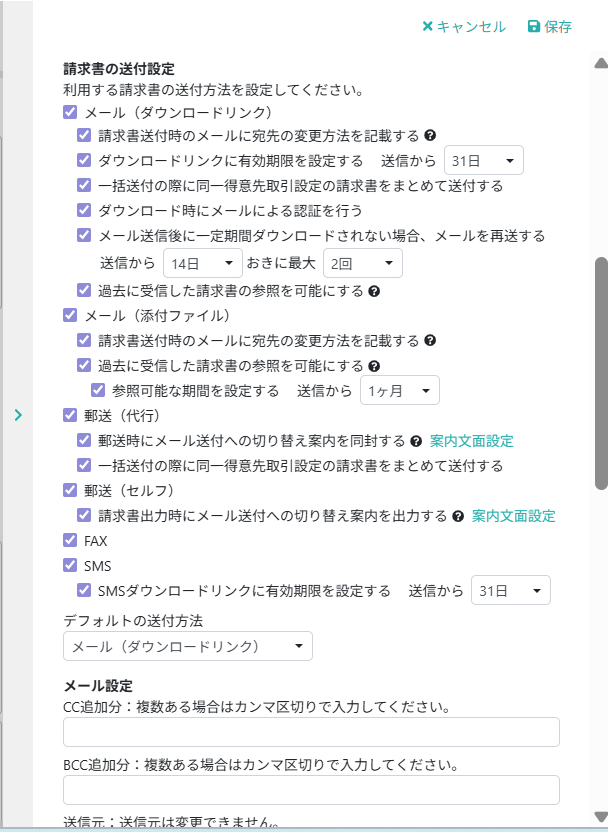Uncheck メール（添付ファイル） checkbox
608x832 pixels.
70,315
